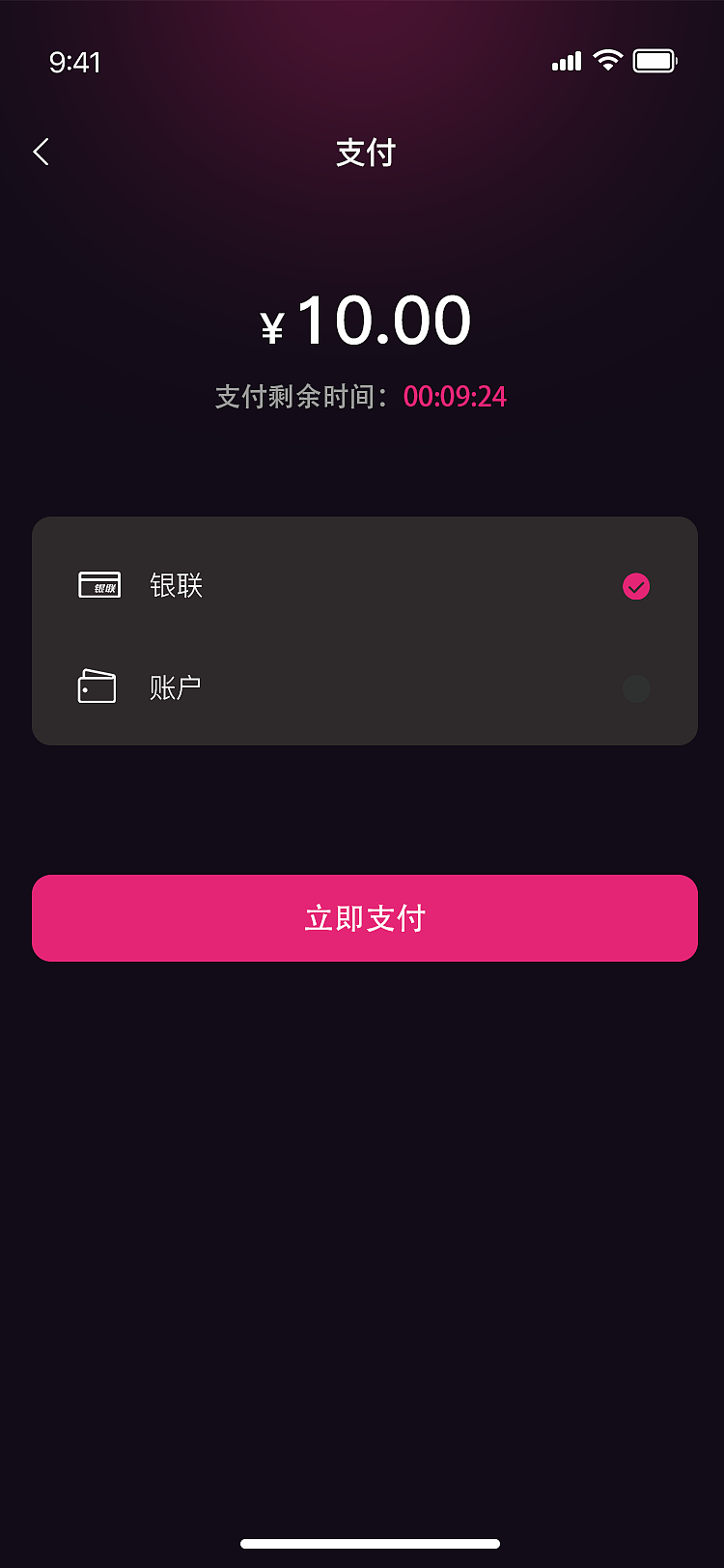Tap the back chevron arrow
Screen dimensions: 724x1568
(41, 152)
